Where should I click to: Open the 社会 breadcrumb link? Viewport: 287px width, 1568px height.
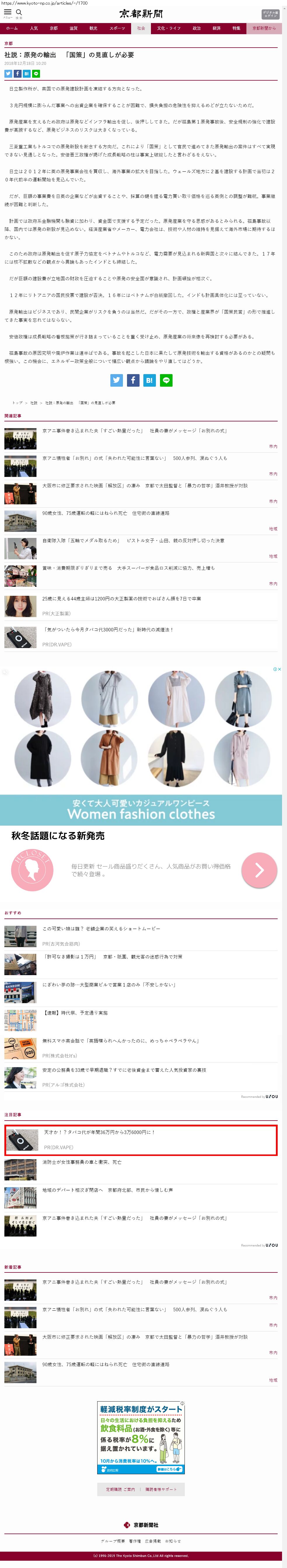click(x=34, y=403)
